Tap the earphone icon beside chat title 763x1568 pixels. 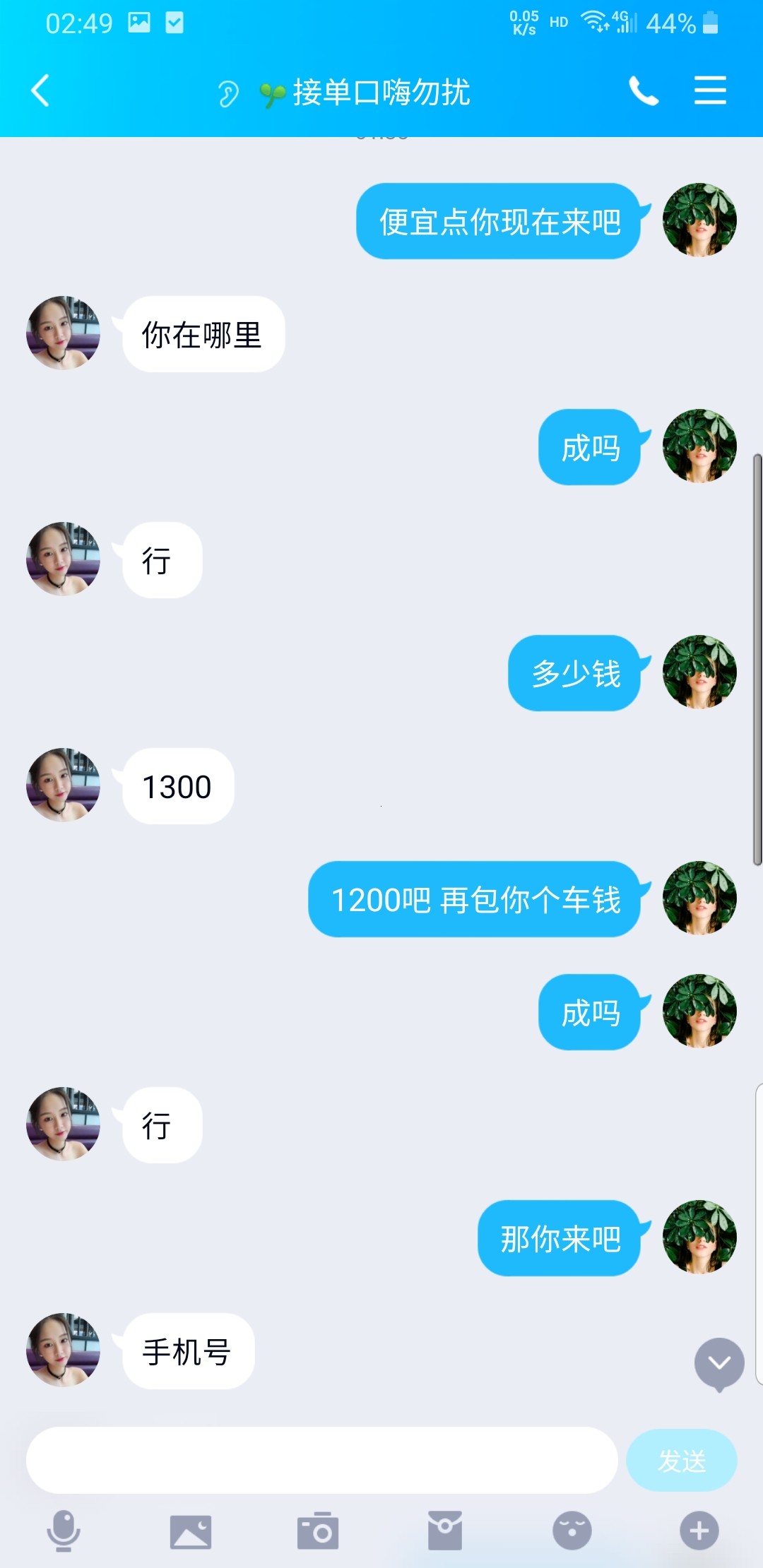227,92
